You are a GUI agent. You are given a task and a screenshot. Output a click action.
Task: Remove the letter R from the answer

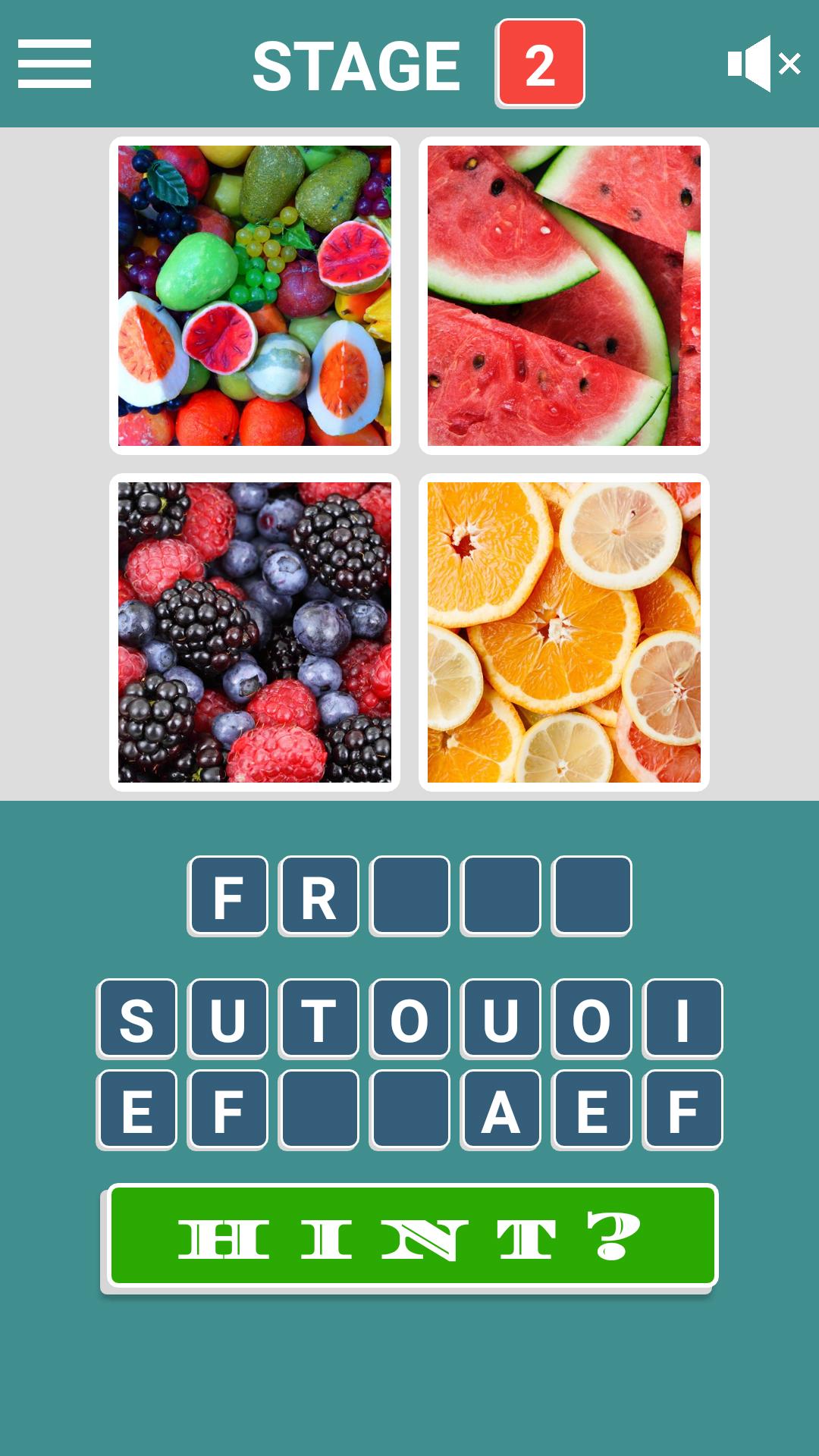(318, 897)
